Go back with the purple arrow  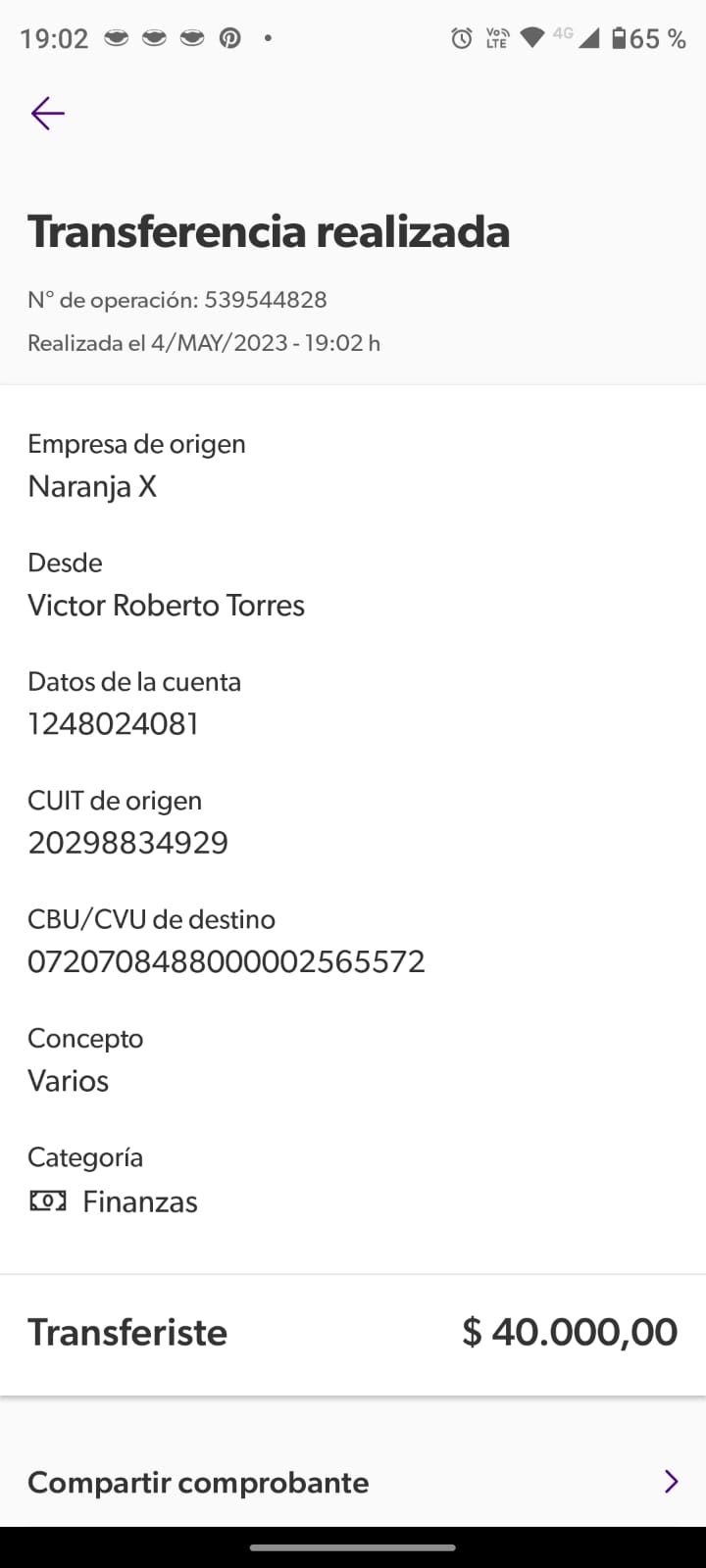coord(47,114)
